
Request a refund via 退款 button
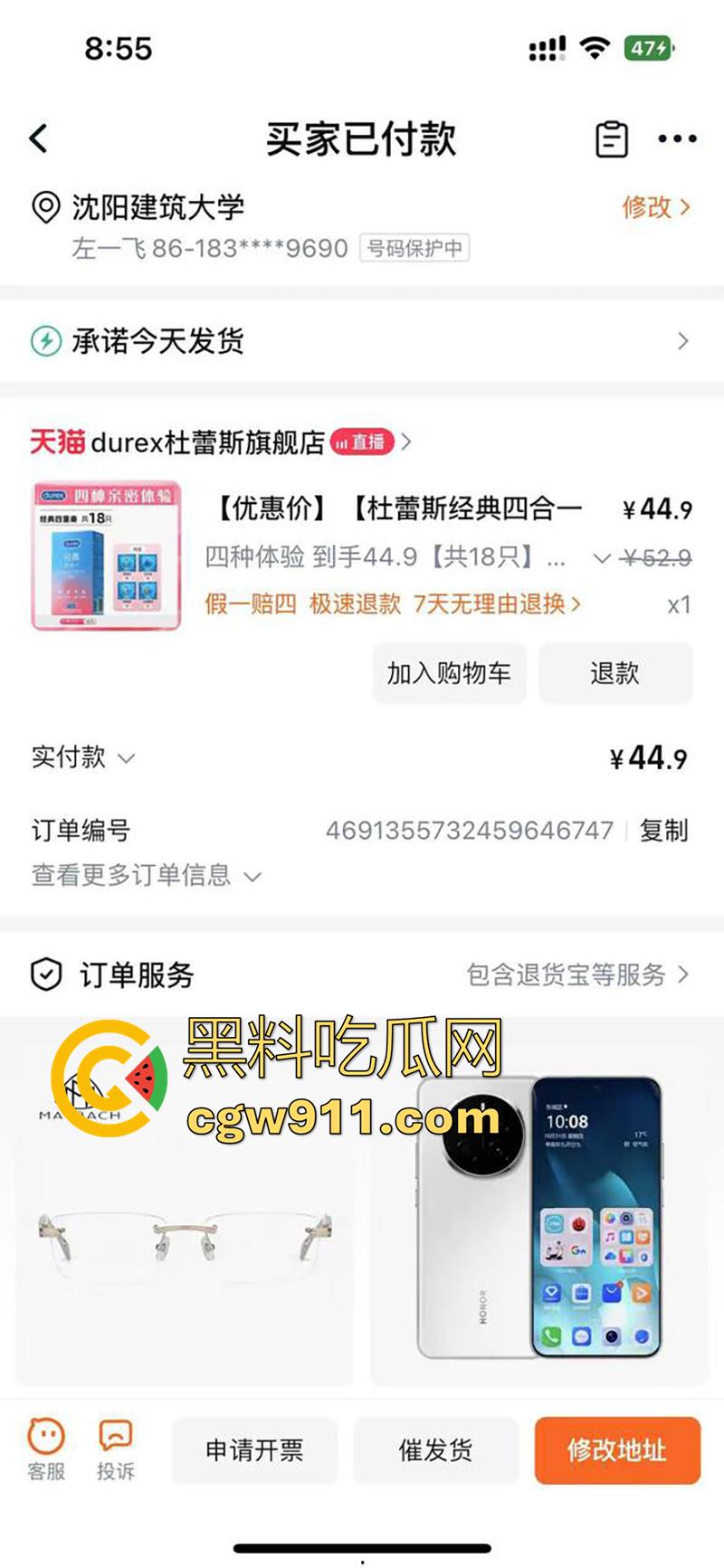[615, 672]
